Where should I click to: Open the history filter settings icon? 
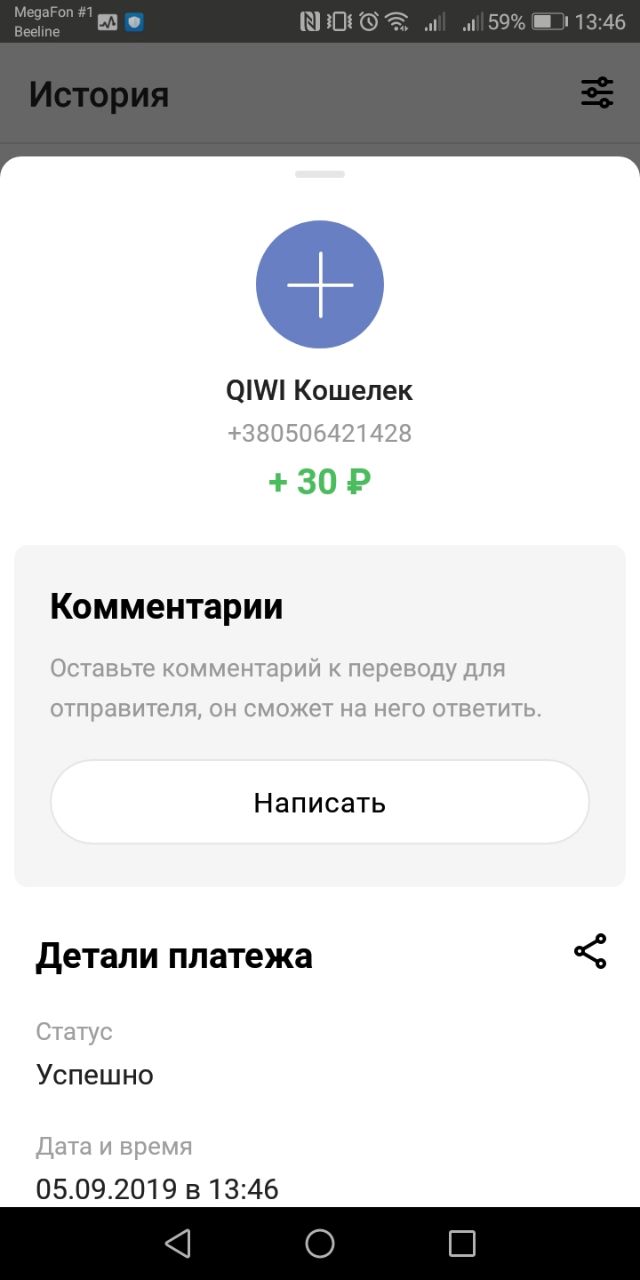(x=597, y=93)
